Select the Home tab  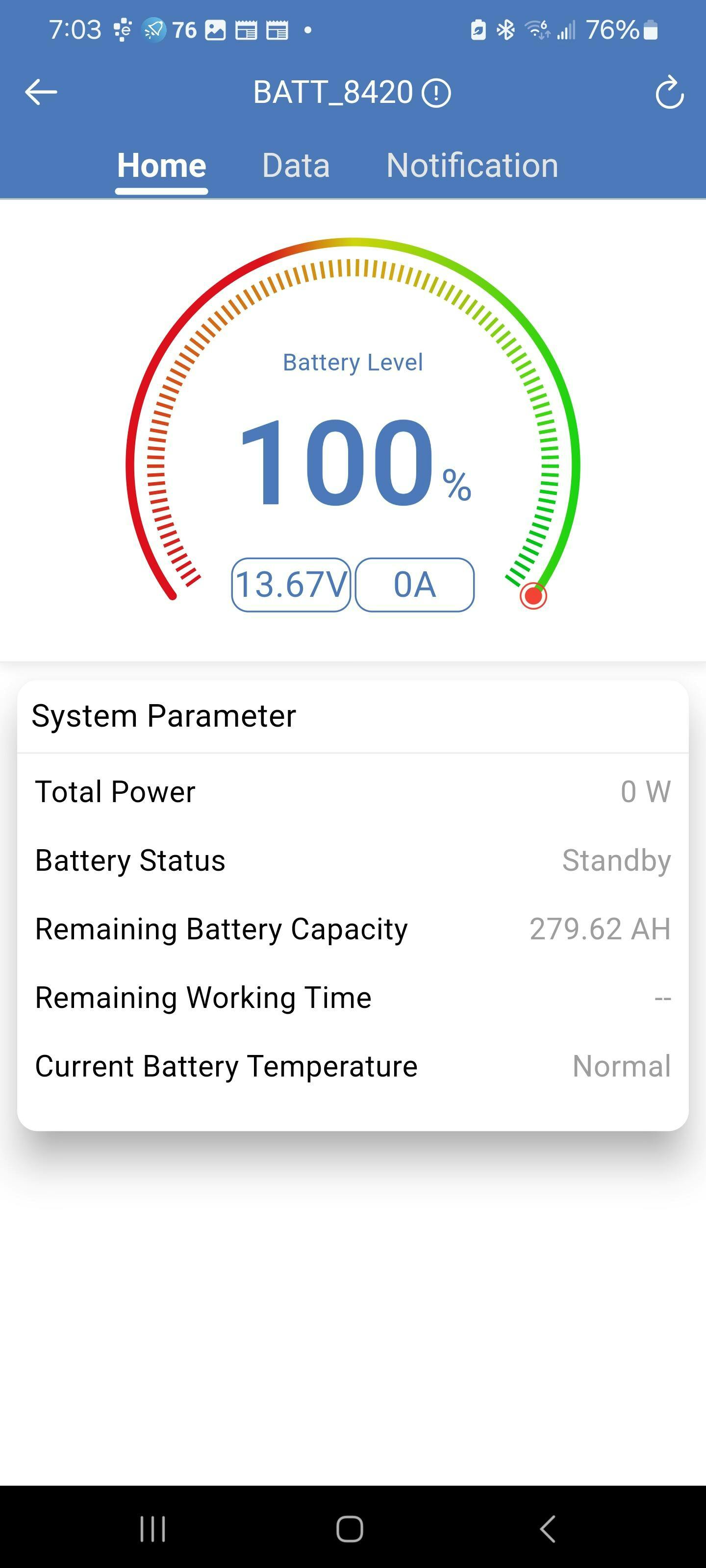(x=161, y=166)
